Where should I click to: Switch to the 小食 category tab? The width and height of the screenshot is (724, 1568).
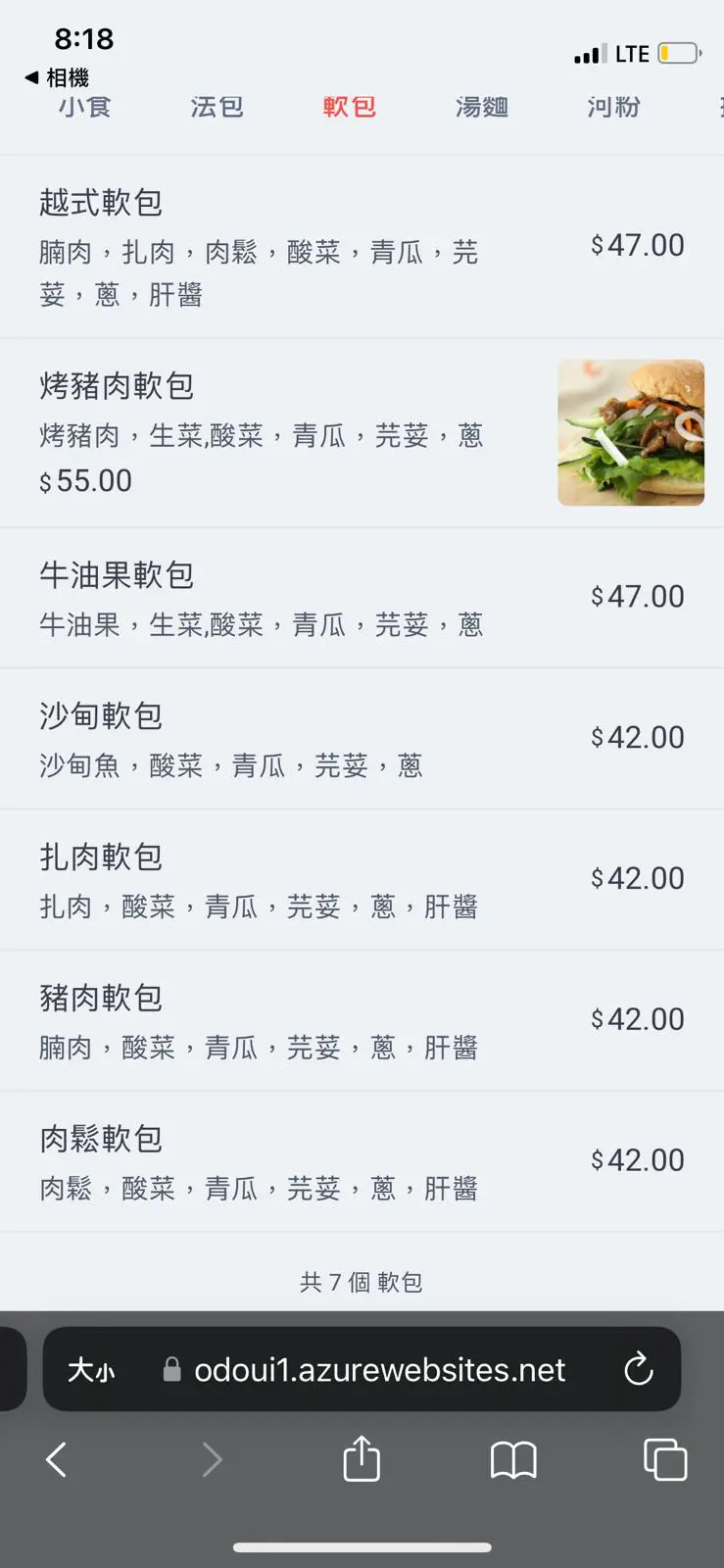pyautogui.click(x=84, y=107)
